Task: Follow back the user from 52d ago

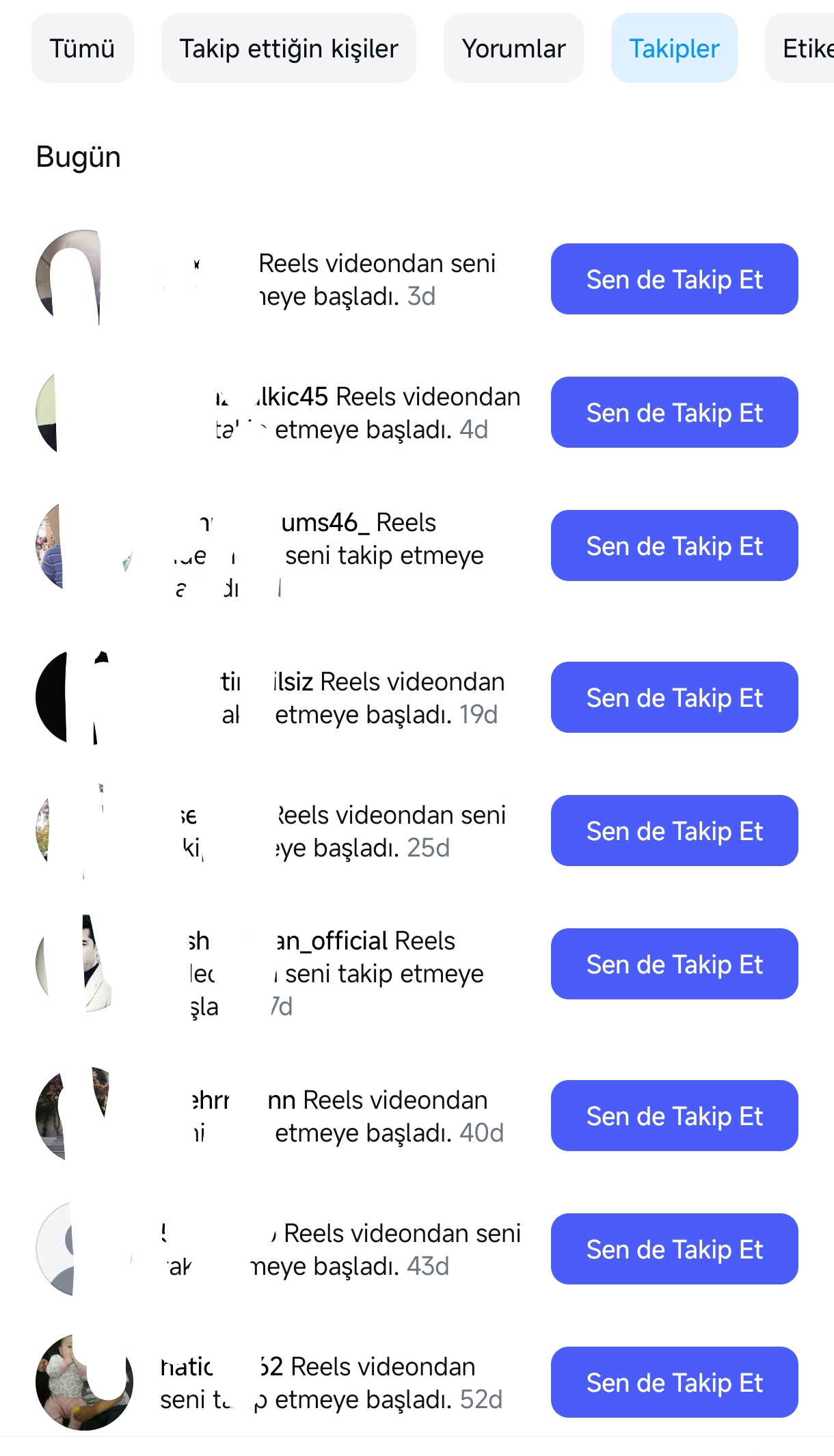Action: (x=675, y=1382)
